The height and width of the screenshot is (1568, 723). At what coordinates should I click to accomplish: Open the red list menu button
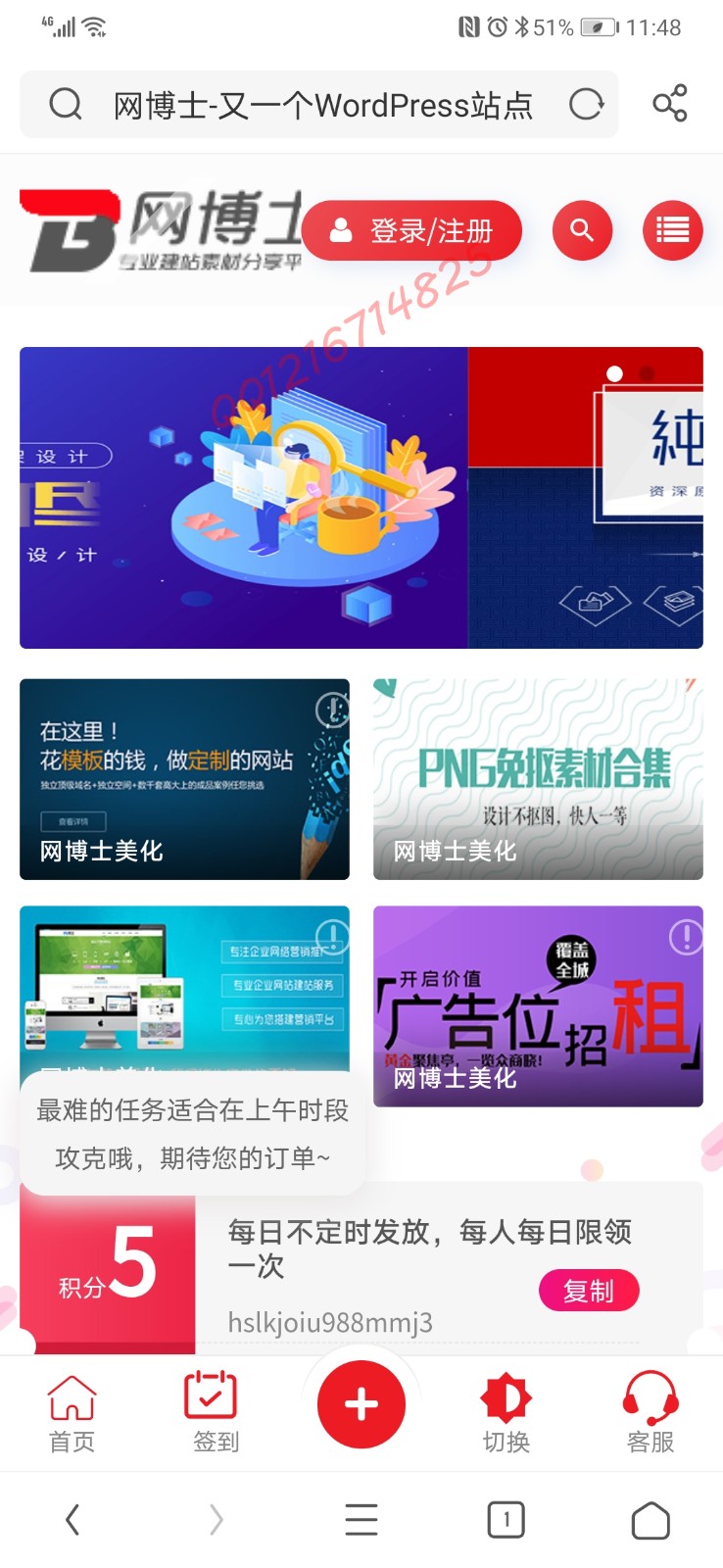[x=672, y=231]
